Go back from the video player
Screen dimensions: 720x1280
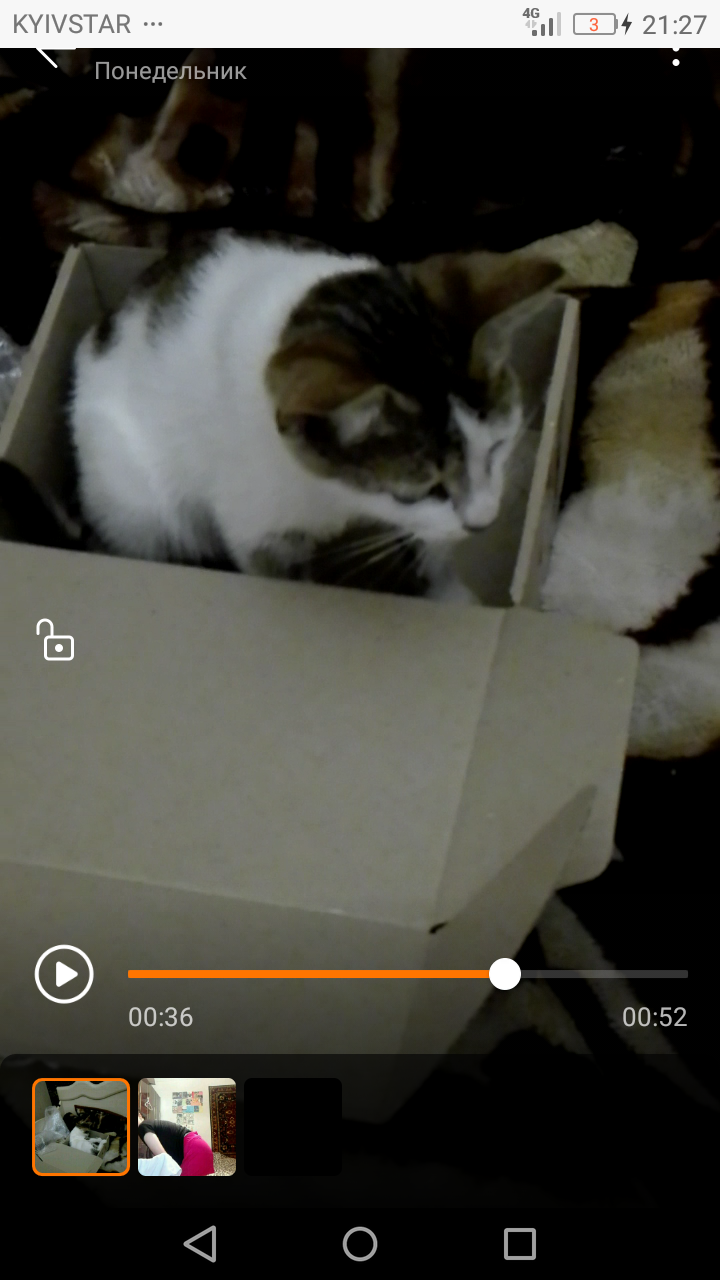(x=48, y=53)
